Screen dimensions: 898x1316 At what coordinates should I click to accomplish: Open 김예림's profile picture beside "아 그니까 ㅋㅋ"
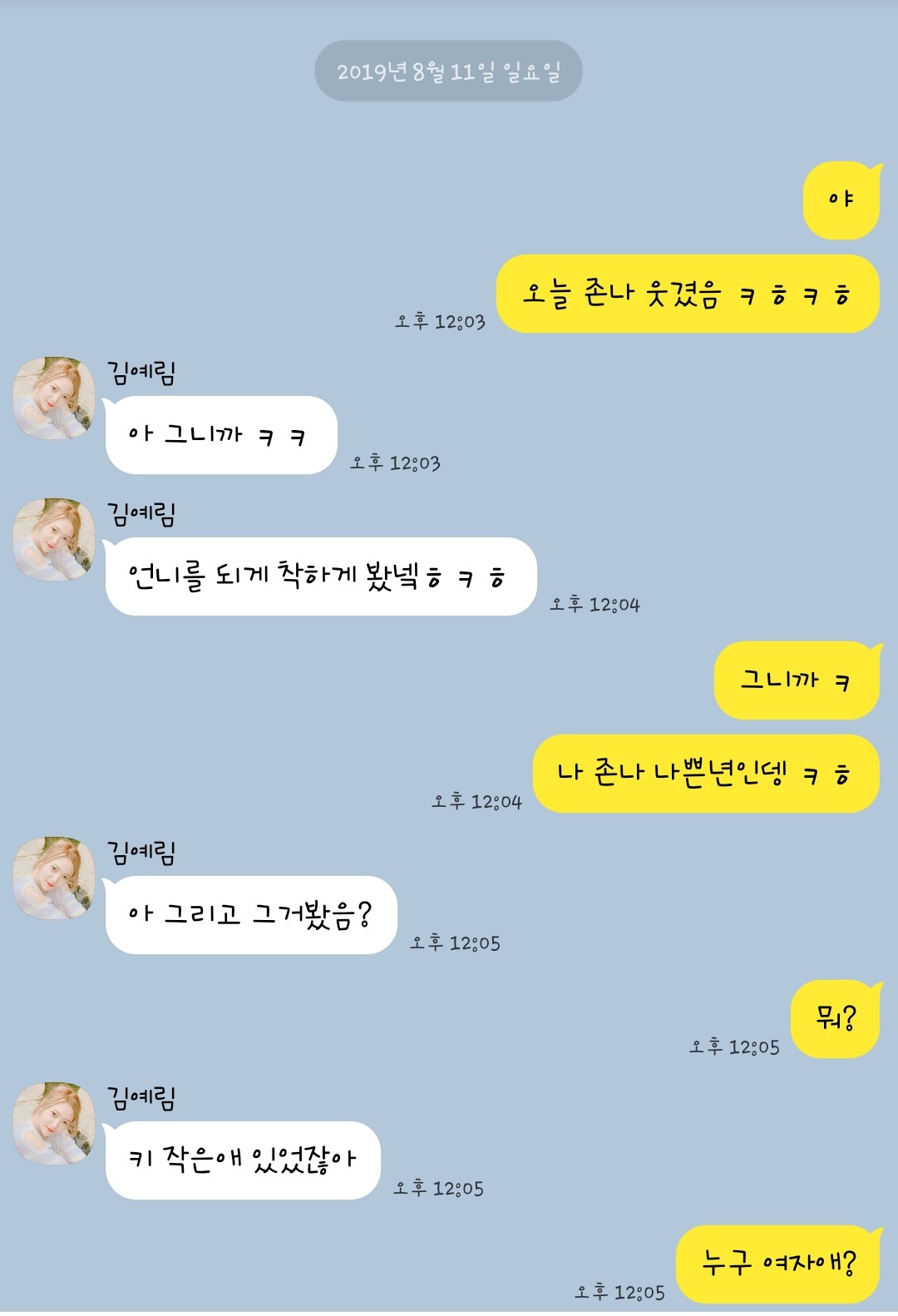tap(54, 398)
